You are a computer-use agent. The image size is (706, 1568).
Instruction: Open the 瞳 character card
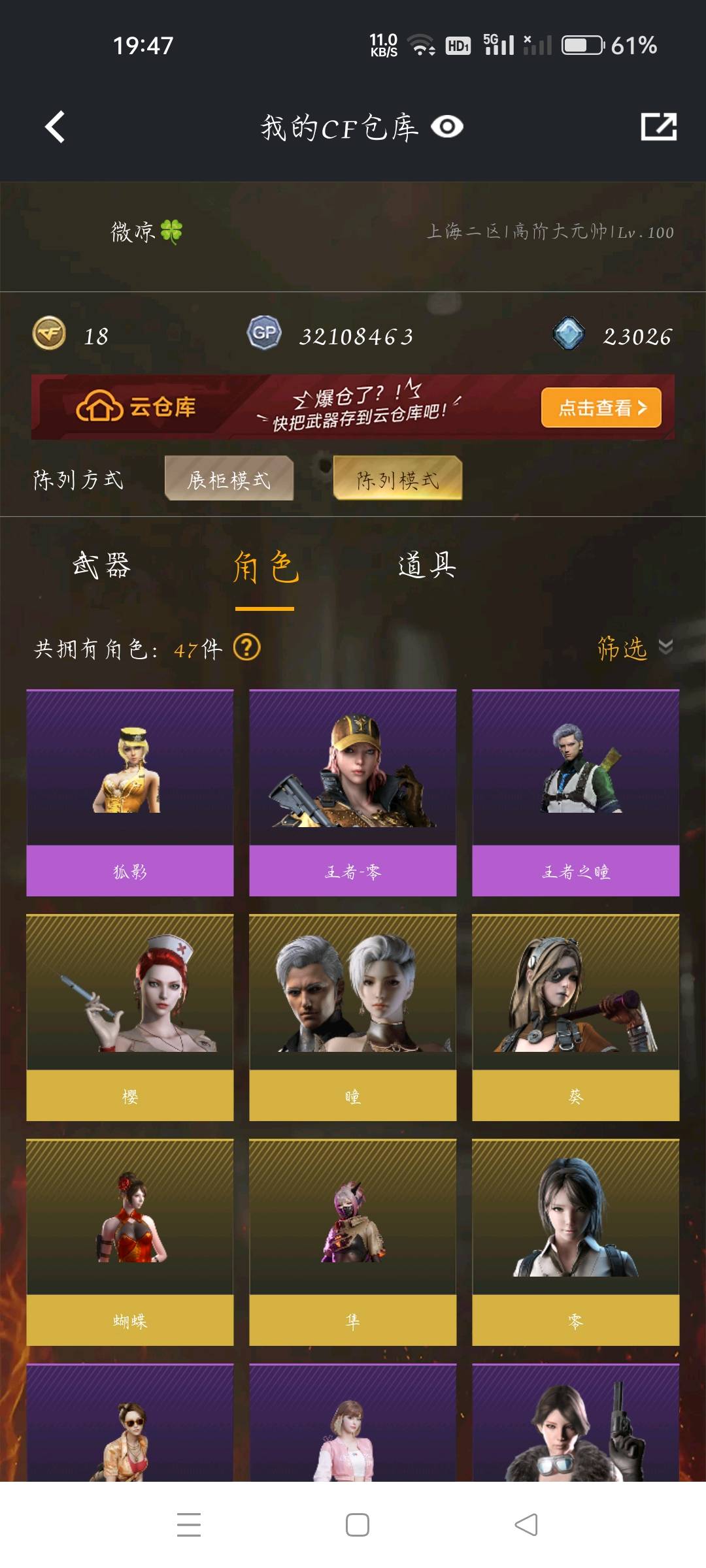pyautogui.click(x=353, y=1017)
